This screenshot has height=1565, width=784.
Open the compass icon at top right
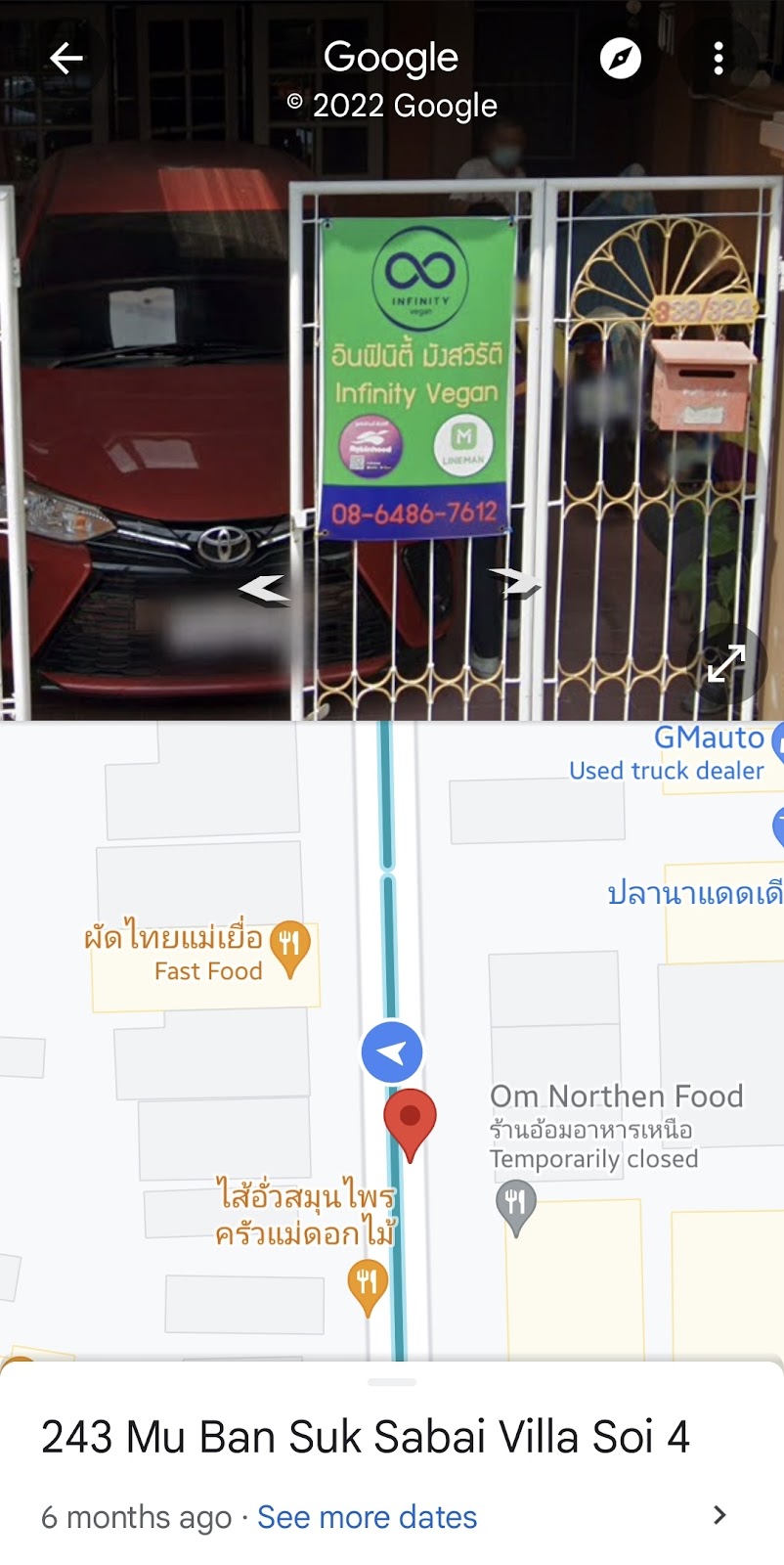[x=621, y=59]
